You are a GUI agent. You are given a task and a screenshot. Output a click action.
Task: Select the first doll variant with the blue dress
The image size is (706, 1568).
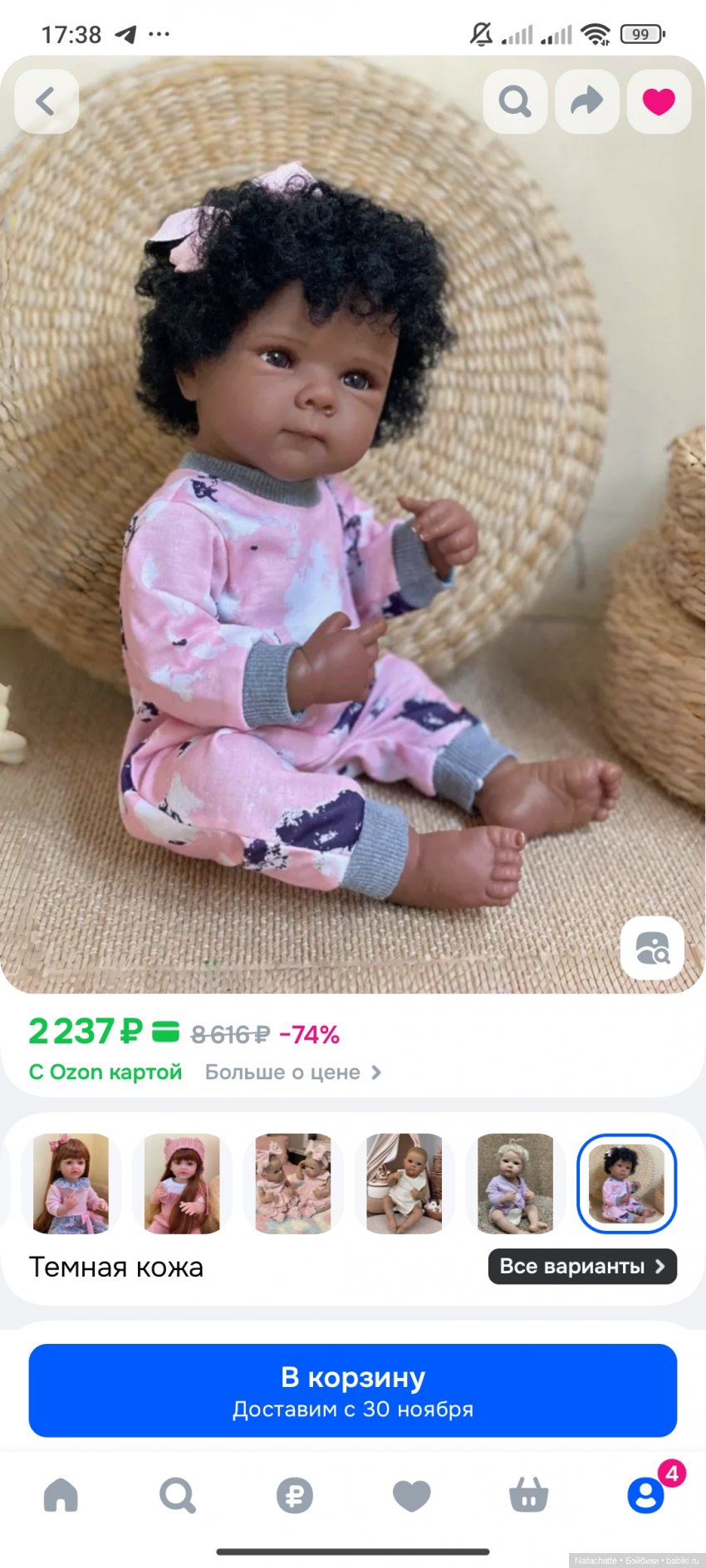coord(71,1183)
